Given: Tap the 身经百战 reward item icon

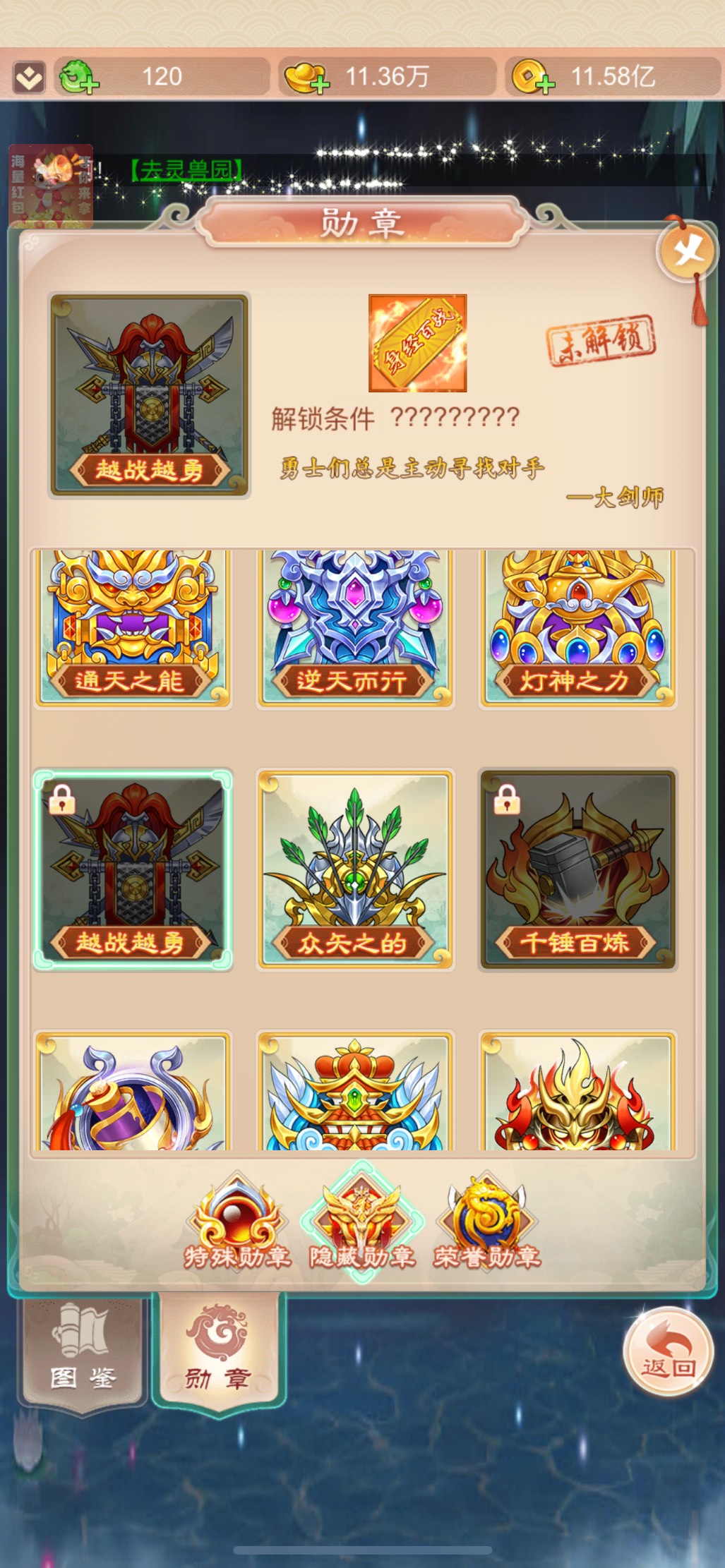Looking at the screenshot, I should pos(417,343).
